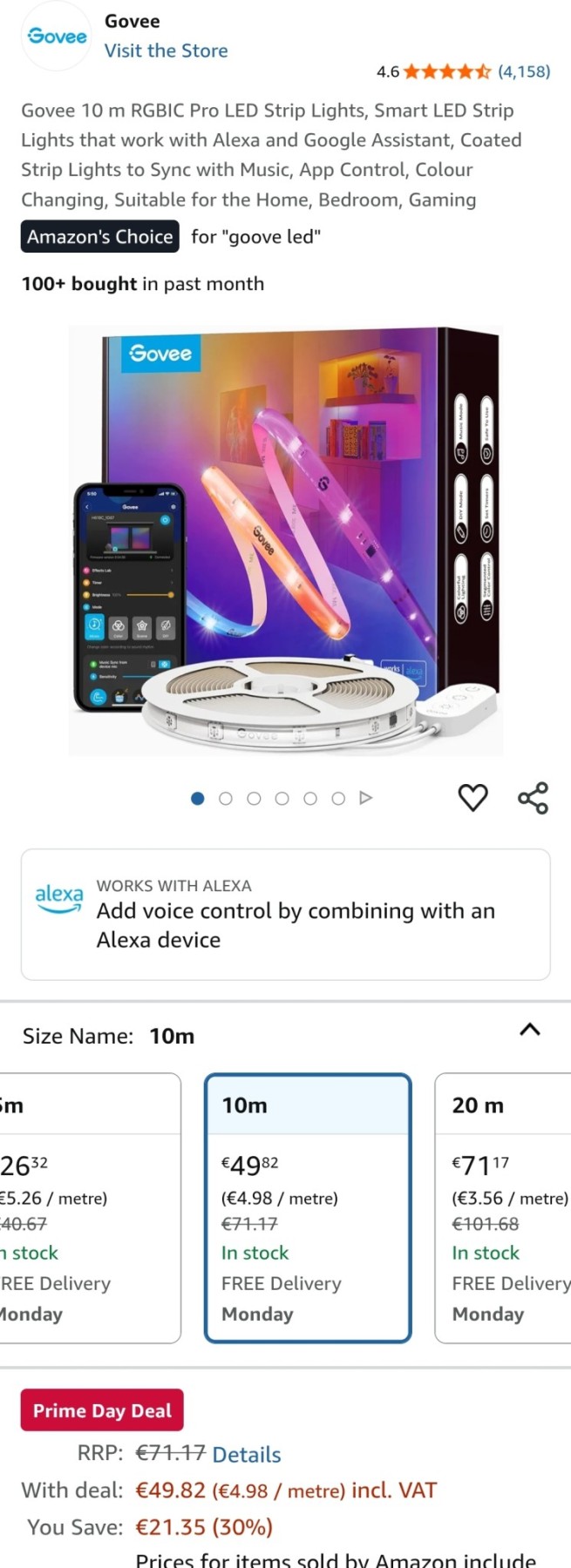Open the main product image
Image resolution: width=571 pixels, height=1568 pixels.
tap(285, 540)
